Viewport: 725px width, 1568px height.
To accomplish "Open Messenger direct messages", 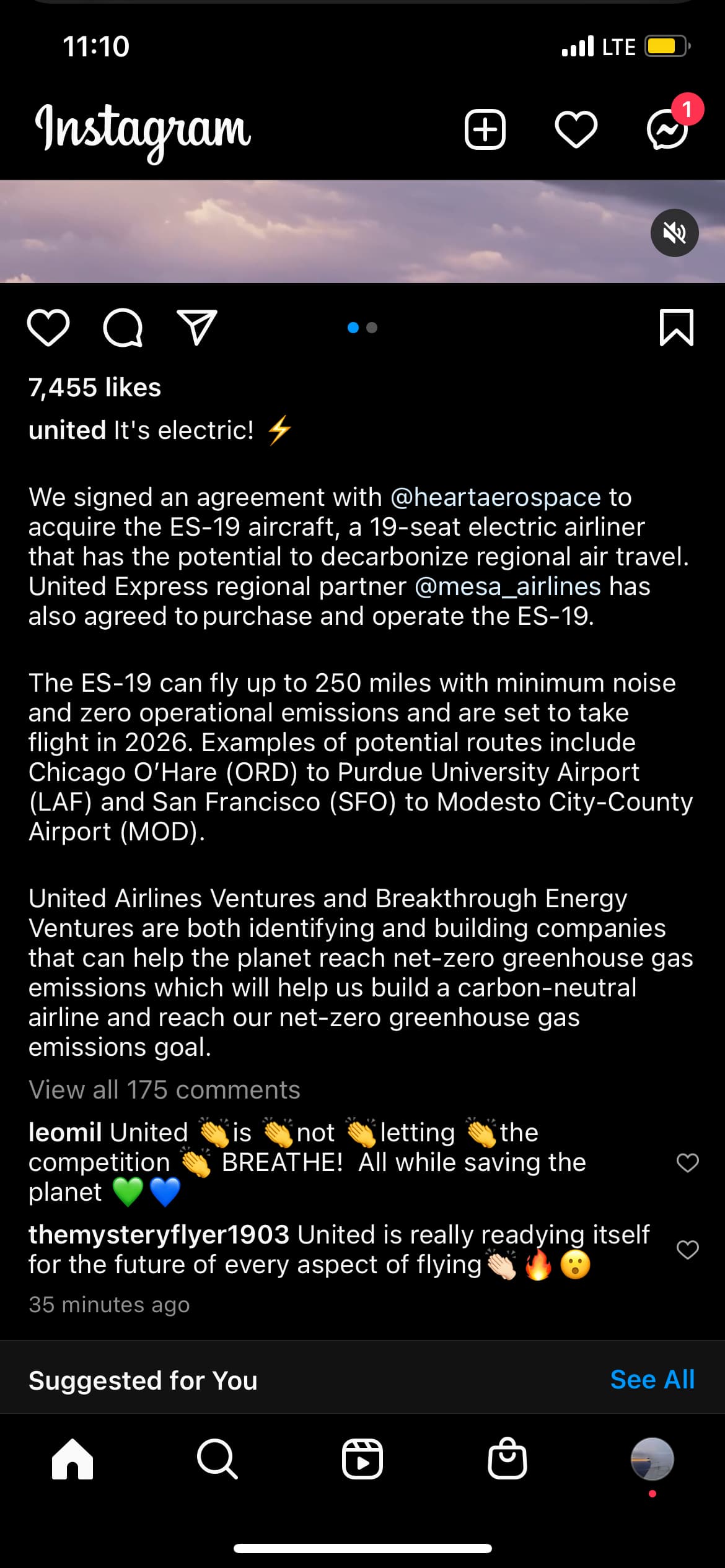I will point(667,130).
